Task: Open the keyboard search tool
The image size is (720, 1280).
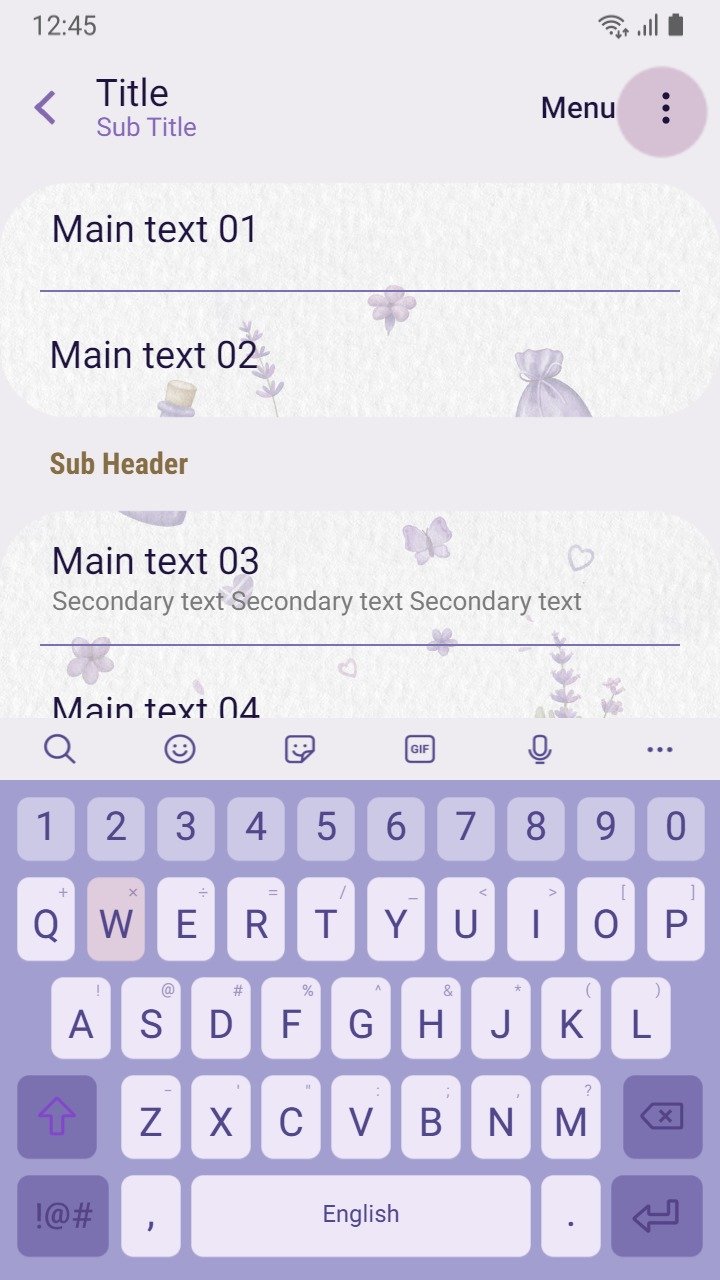Action: tap(60, 748)
